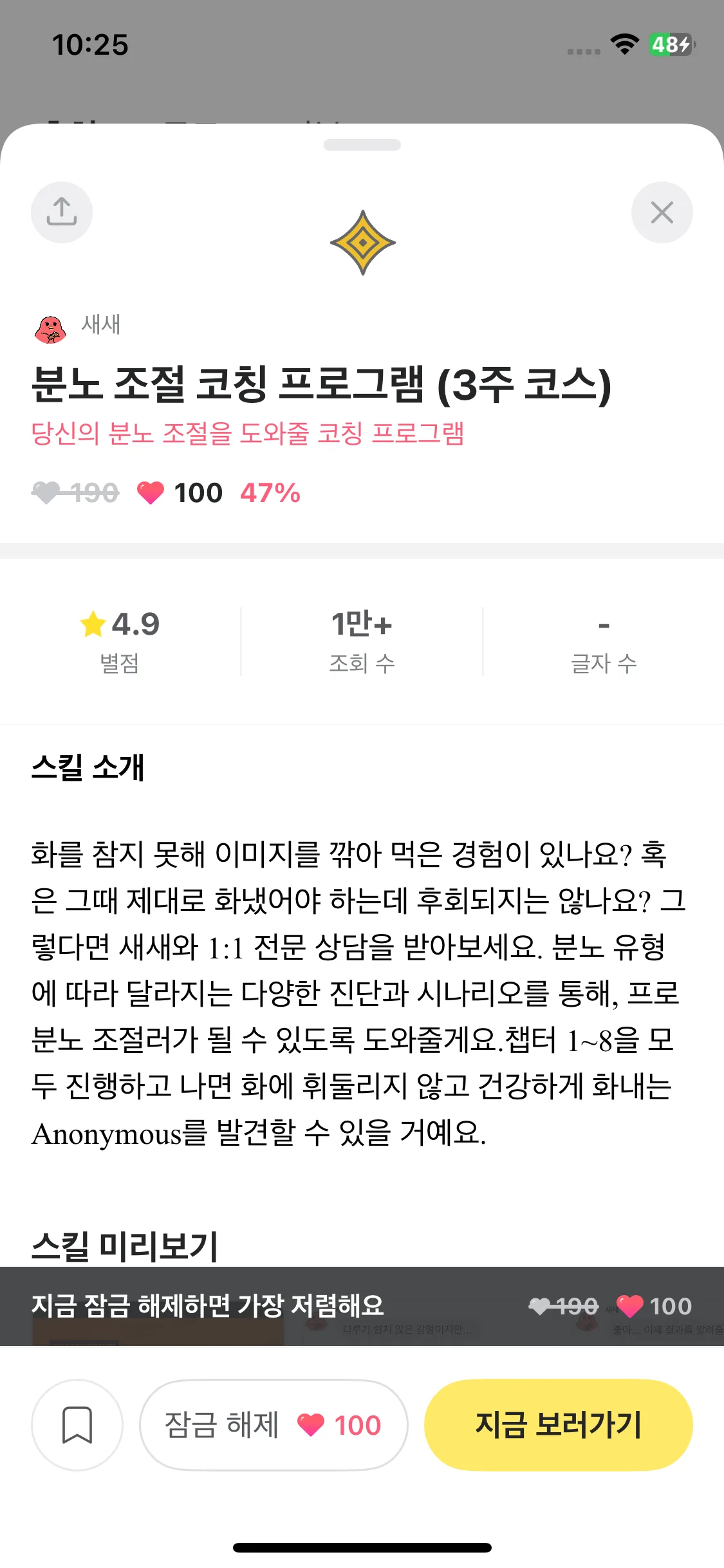Bookmark this coaching program
The height and width of the screenshot is (1568, 724).
pos(77,1424)
